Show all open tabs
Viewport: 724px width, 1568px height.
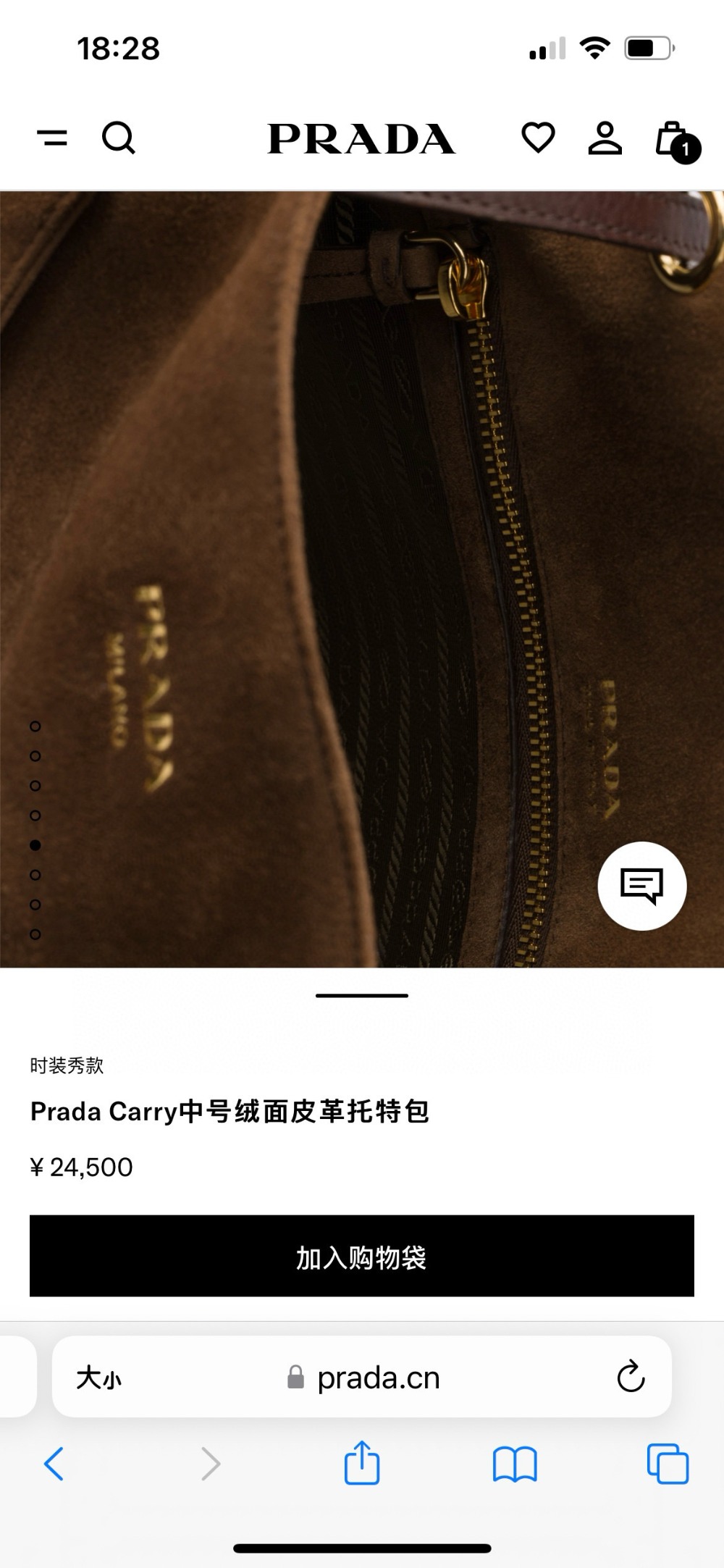667,1464
